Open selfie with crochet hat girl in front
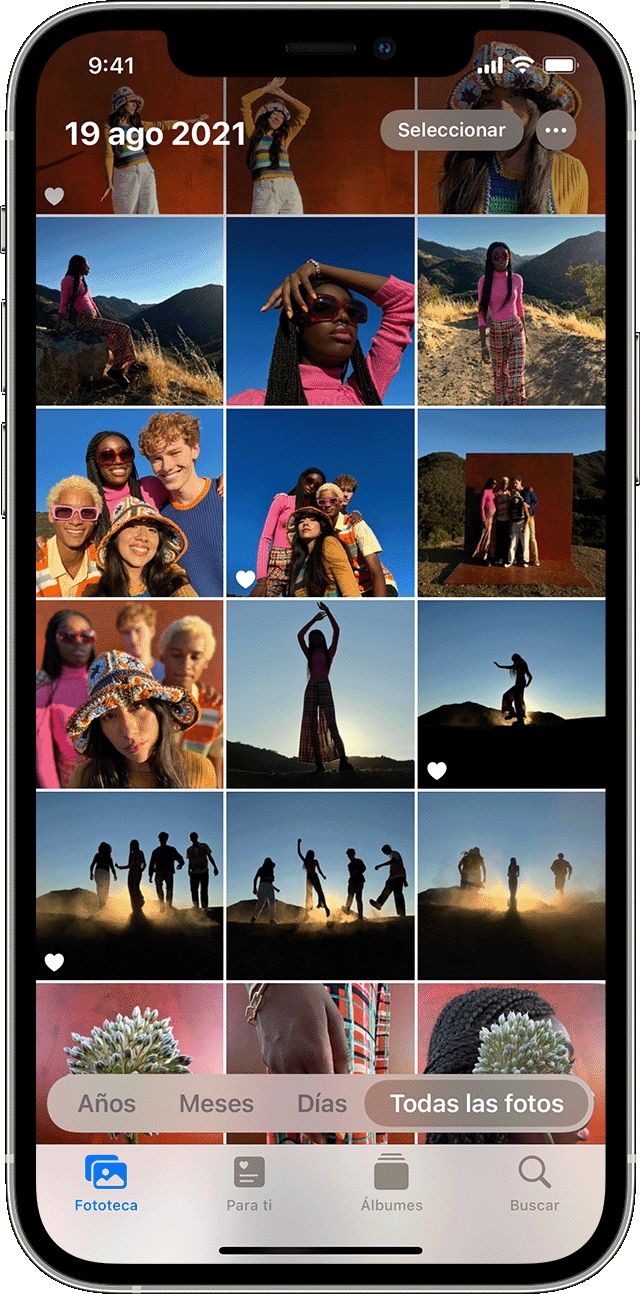 130,694
